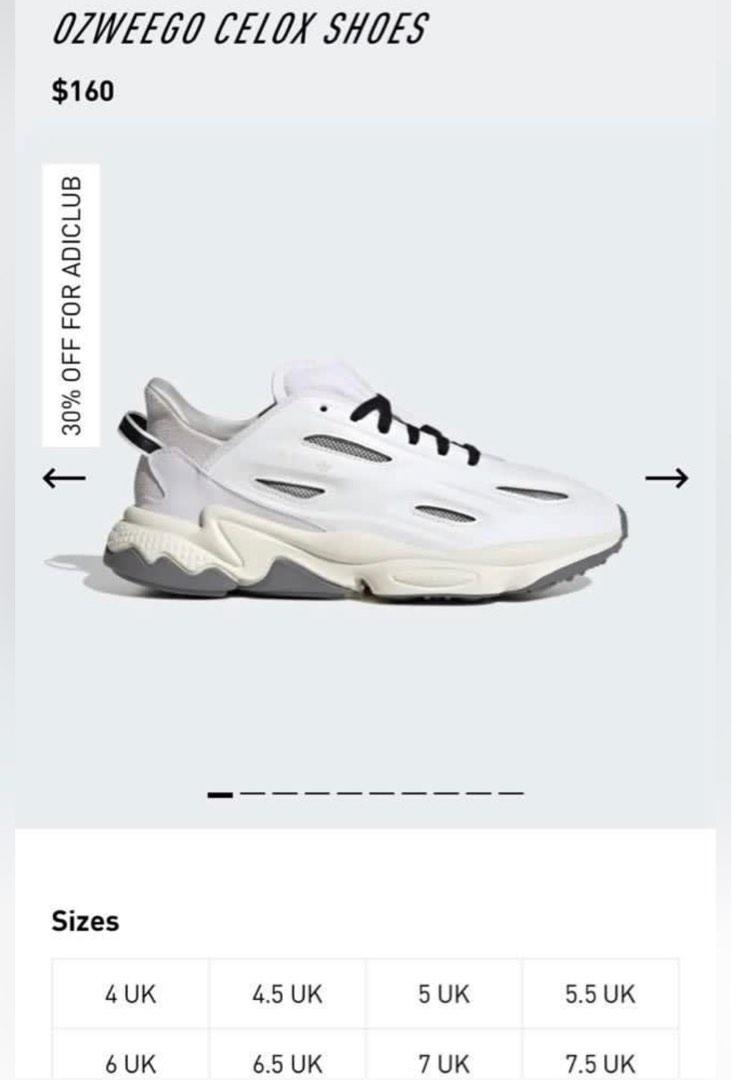Select size 4 UK

[x=131, y=994]
